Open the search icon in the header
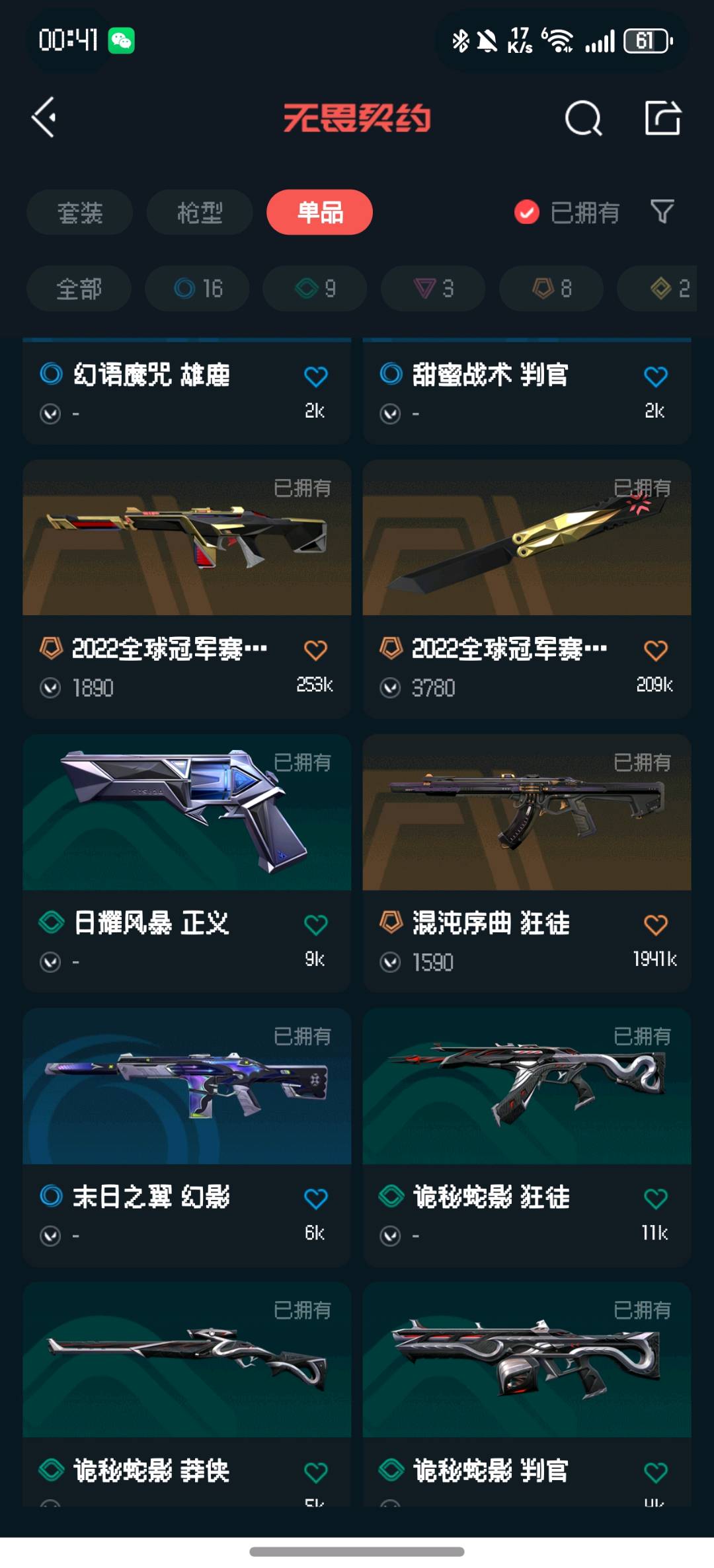Screen dimensions: 714x1568 [583, 119]
